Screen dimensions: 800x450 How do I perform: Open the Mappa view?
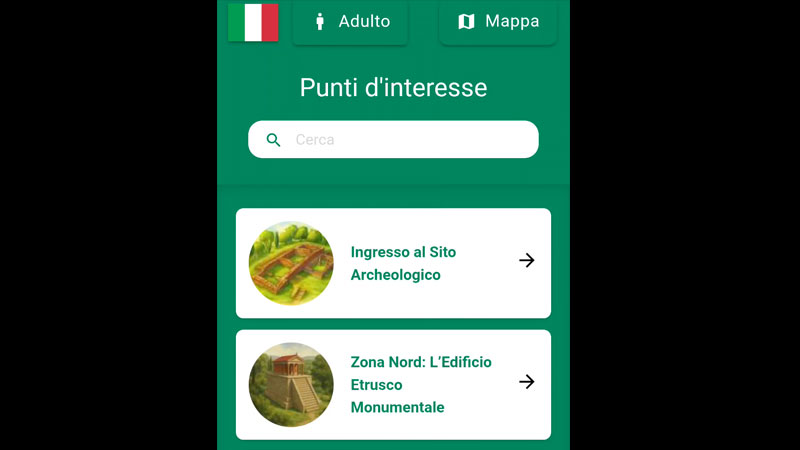[x=498, y=22]
